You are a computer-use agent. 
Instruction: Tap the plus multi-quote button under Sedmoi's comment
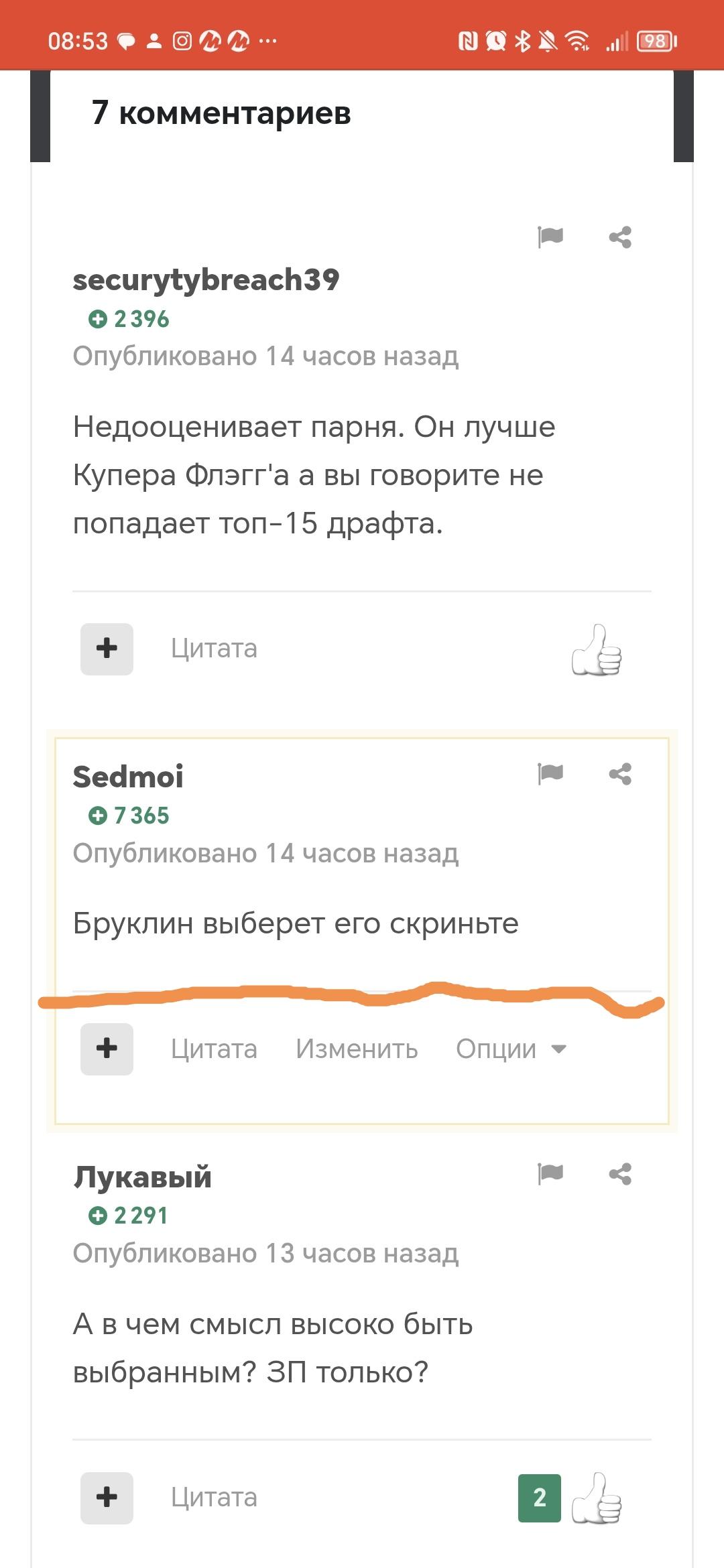[x=107, y=1049]
